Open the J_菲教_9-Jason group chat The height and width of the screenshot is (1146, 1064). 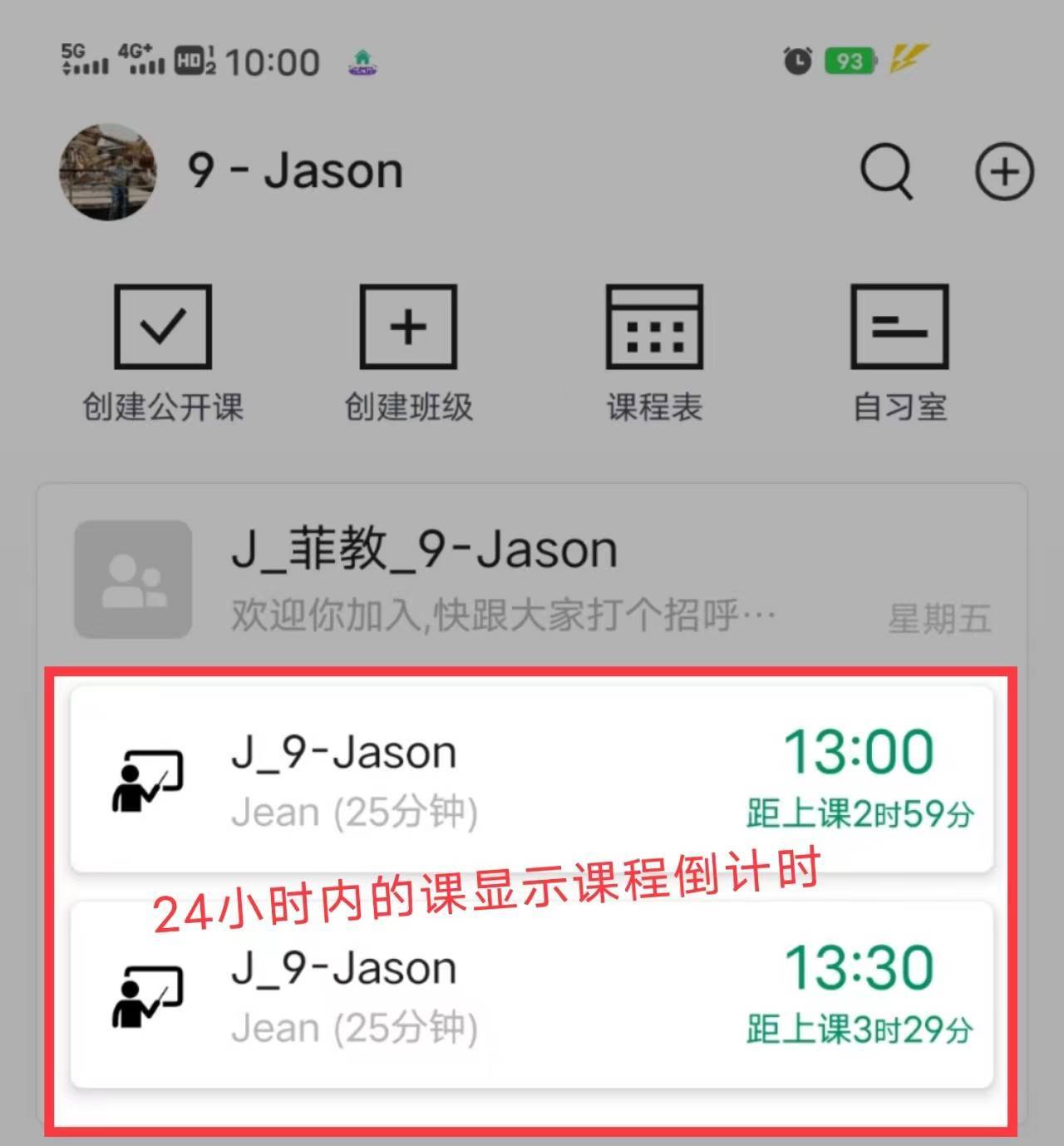click(532, 580)
